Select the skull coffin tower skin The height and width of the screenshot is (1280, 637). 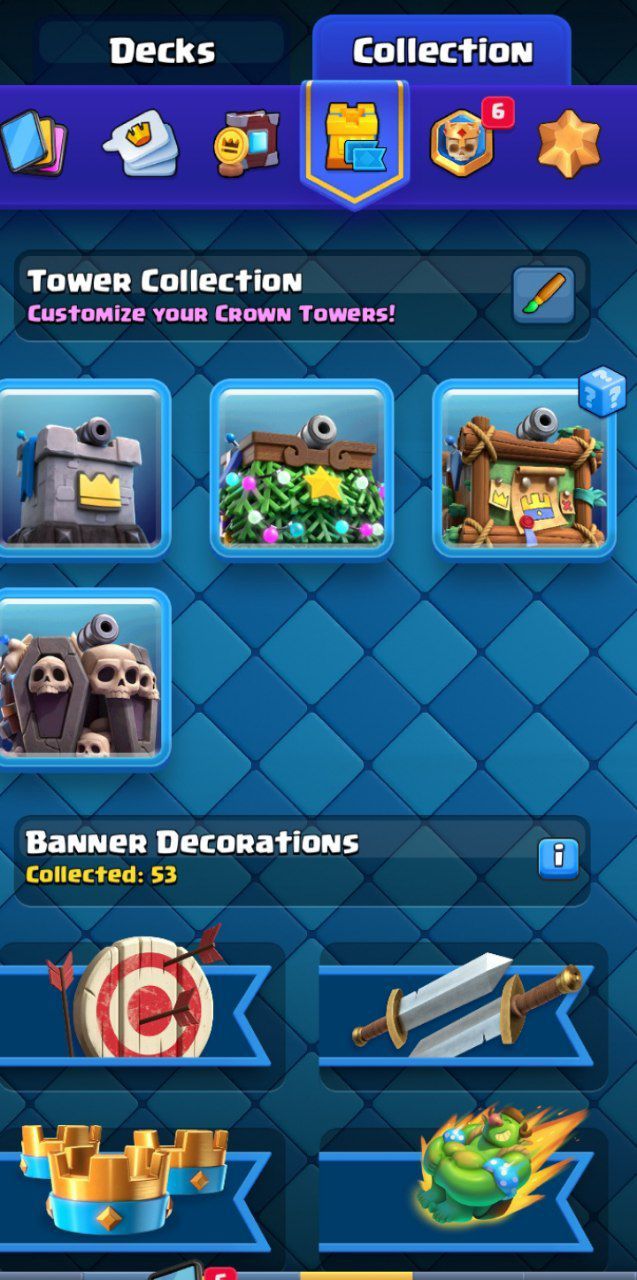click(80, 678)
